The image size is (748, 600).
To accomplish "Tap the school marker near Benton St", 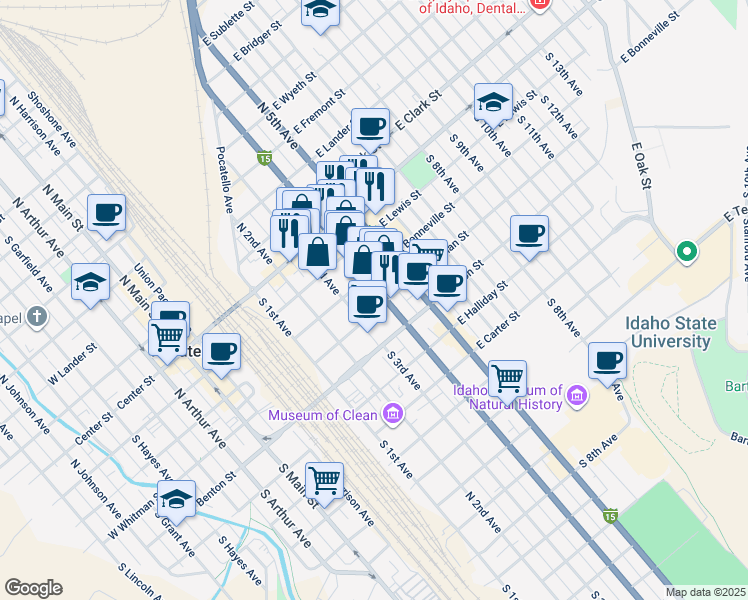I will click(x=176, y=498).
